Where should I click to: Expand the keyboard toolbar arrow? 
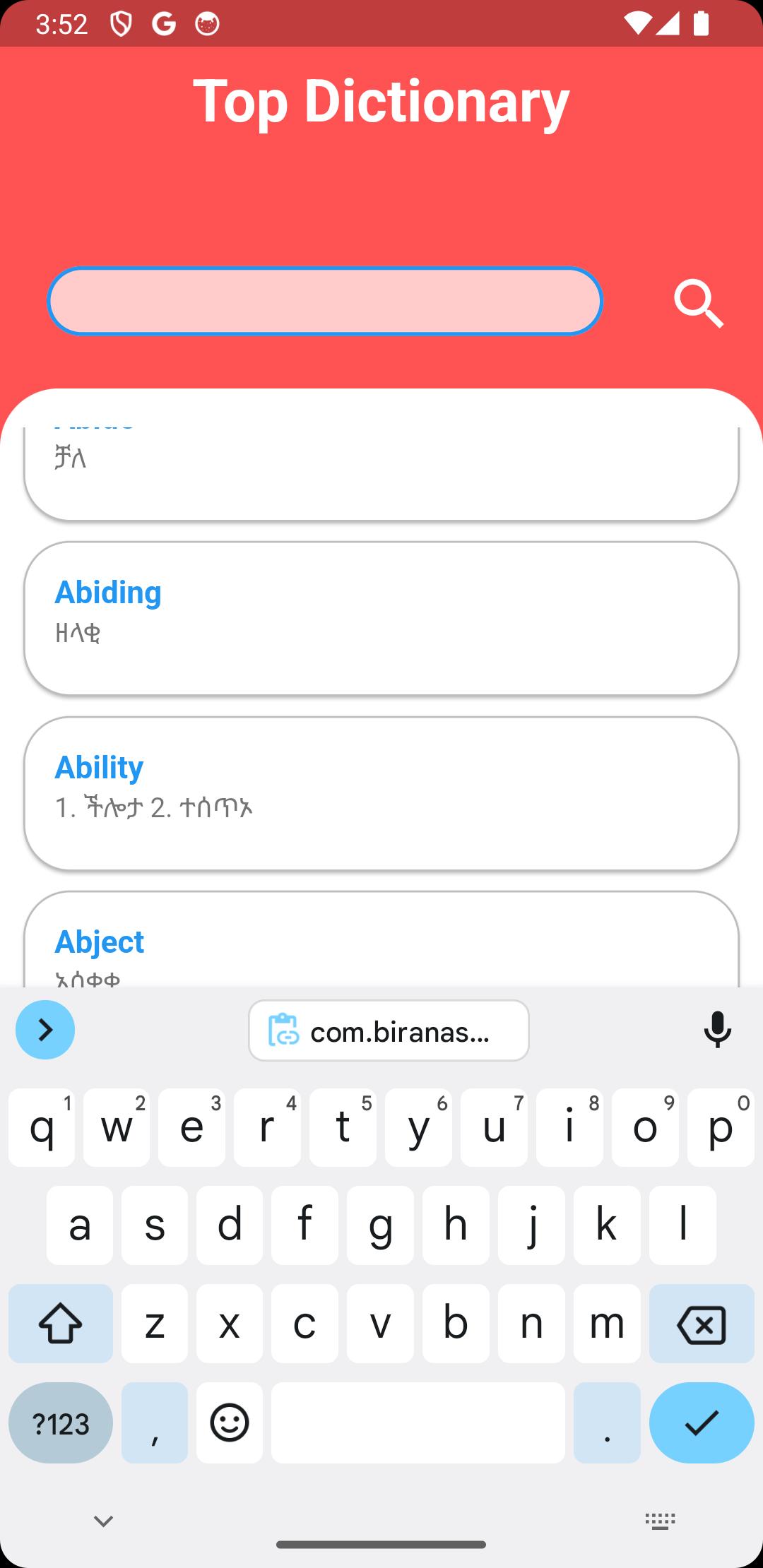pyautogui.click(x=45, y=1030)
